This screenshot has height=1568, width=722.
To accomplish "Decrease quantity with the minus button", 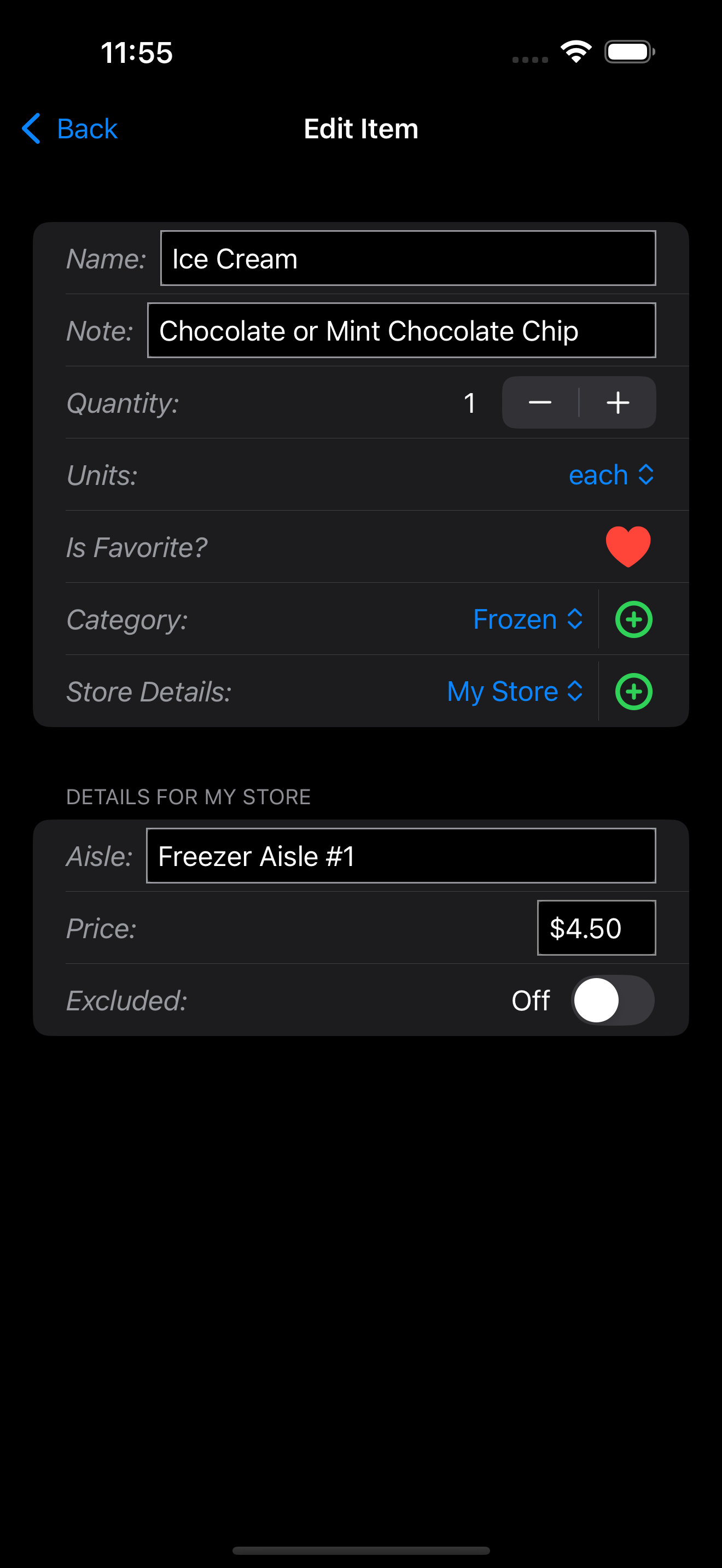I will click(540, 402).
